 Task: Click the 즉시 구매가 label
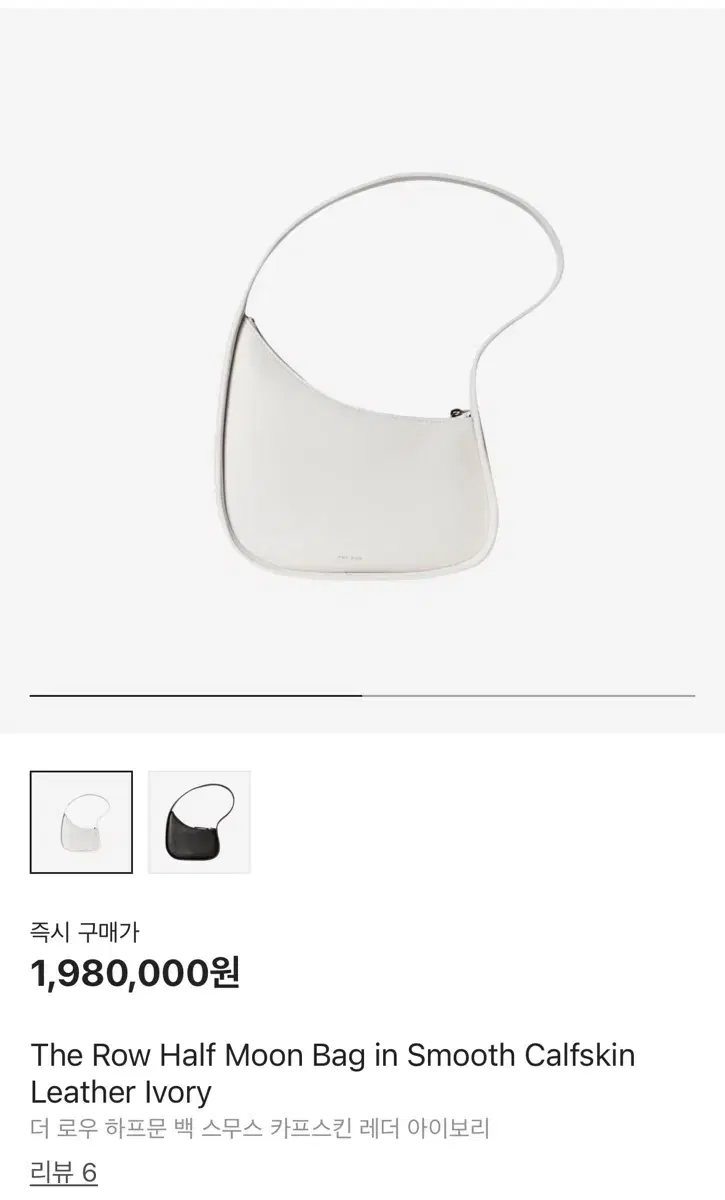(x=73, y=930)
